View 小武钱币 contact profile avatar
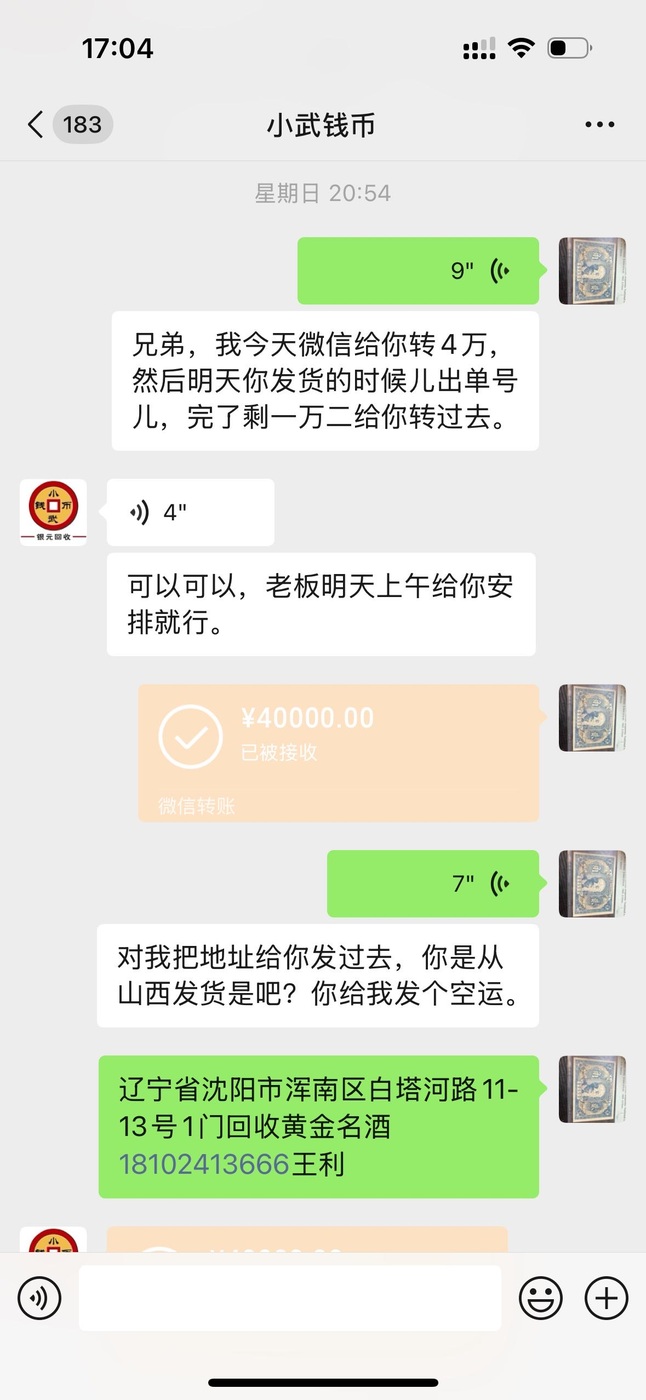Viewport: 646px width, 1400px height. click(x=53, y=513)
